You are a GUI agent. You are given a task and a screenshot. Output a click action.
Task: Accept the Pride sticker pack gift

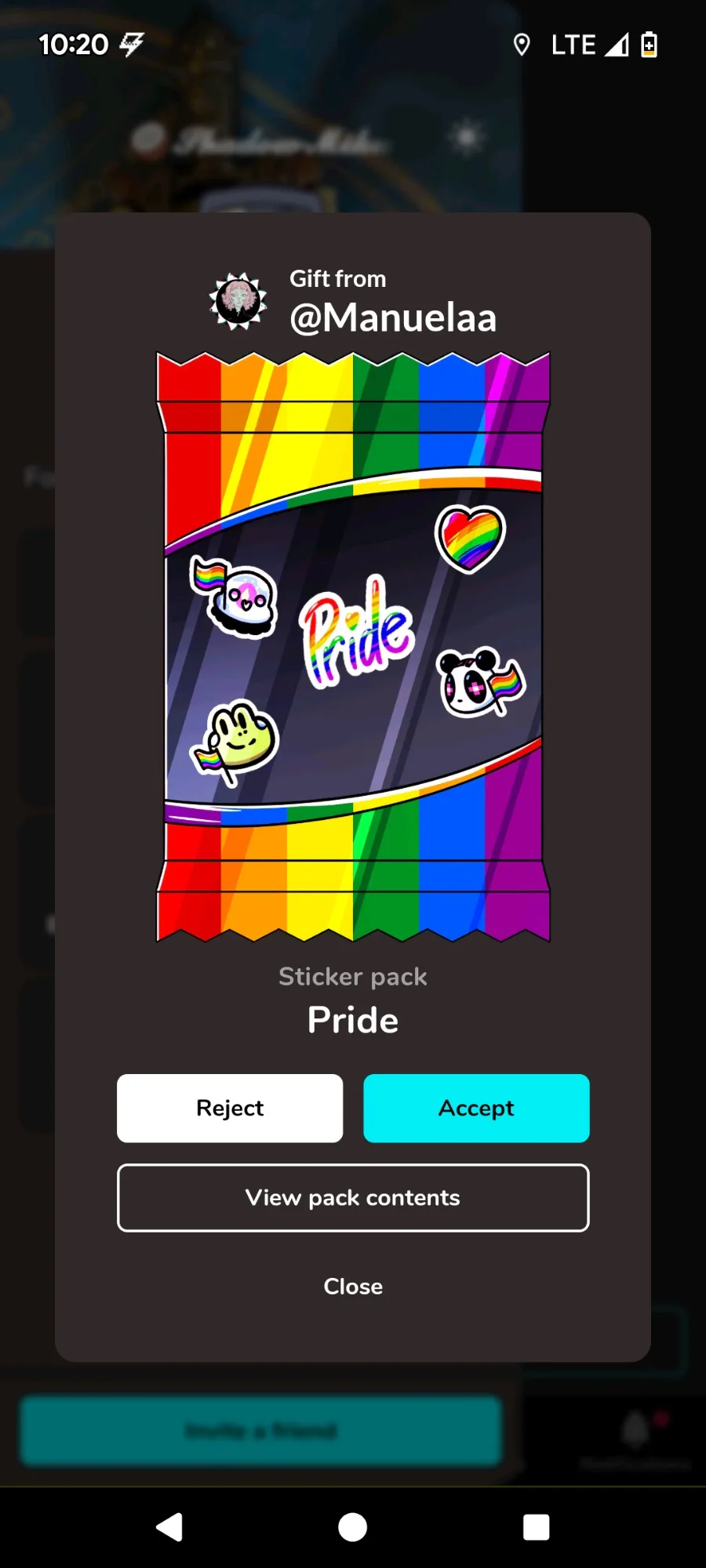(476, 1108)
